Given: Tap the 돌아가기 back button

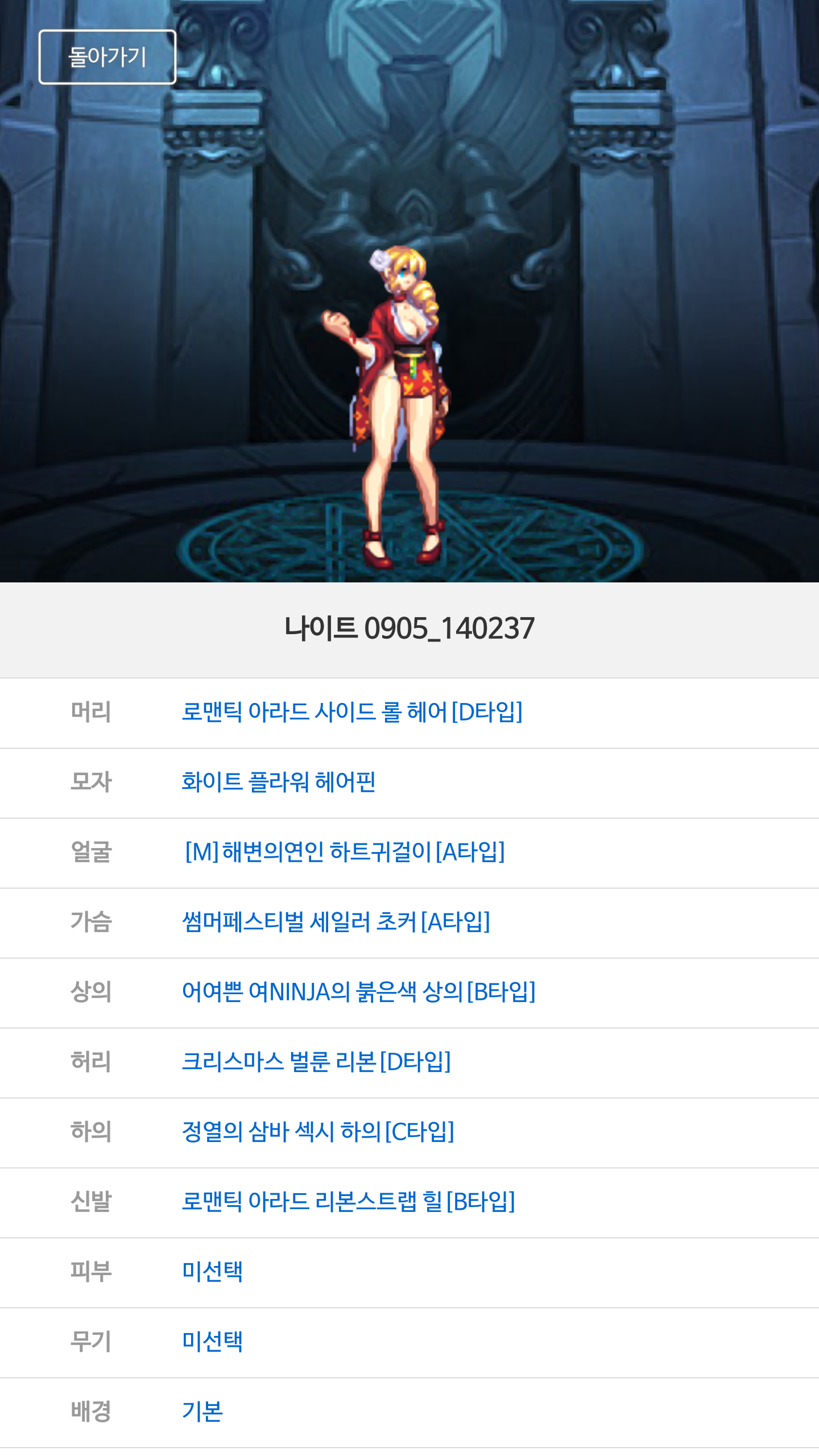Looking at the screenshot, I should 107,57.
